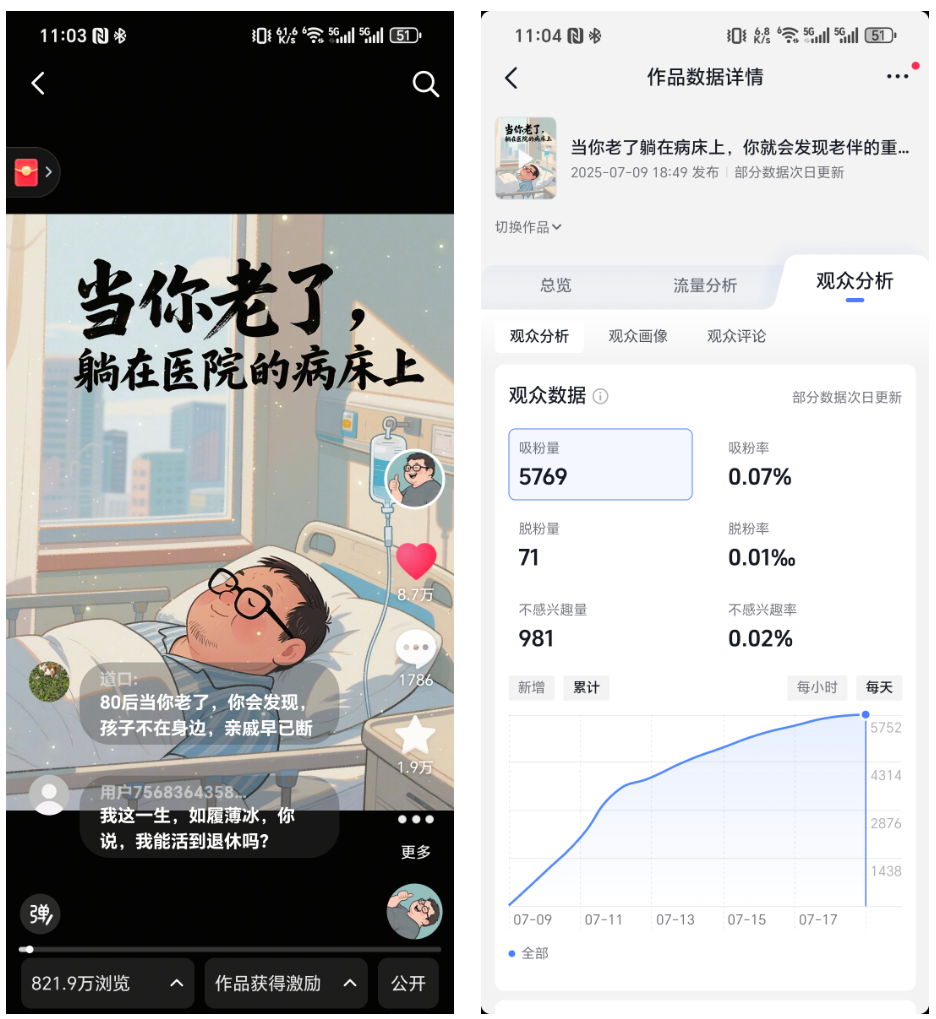The width and height of the screenshot is (936, 1019).
Task: Favorite the video with the star icon
Action: [x=416, y=736]
